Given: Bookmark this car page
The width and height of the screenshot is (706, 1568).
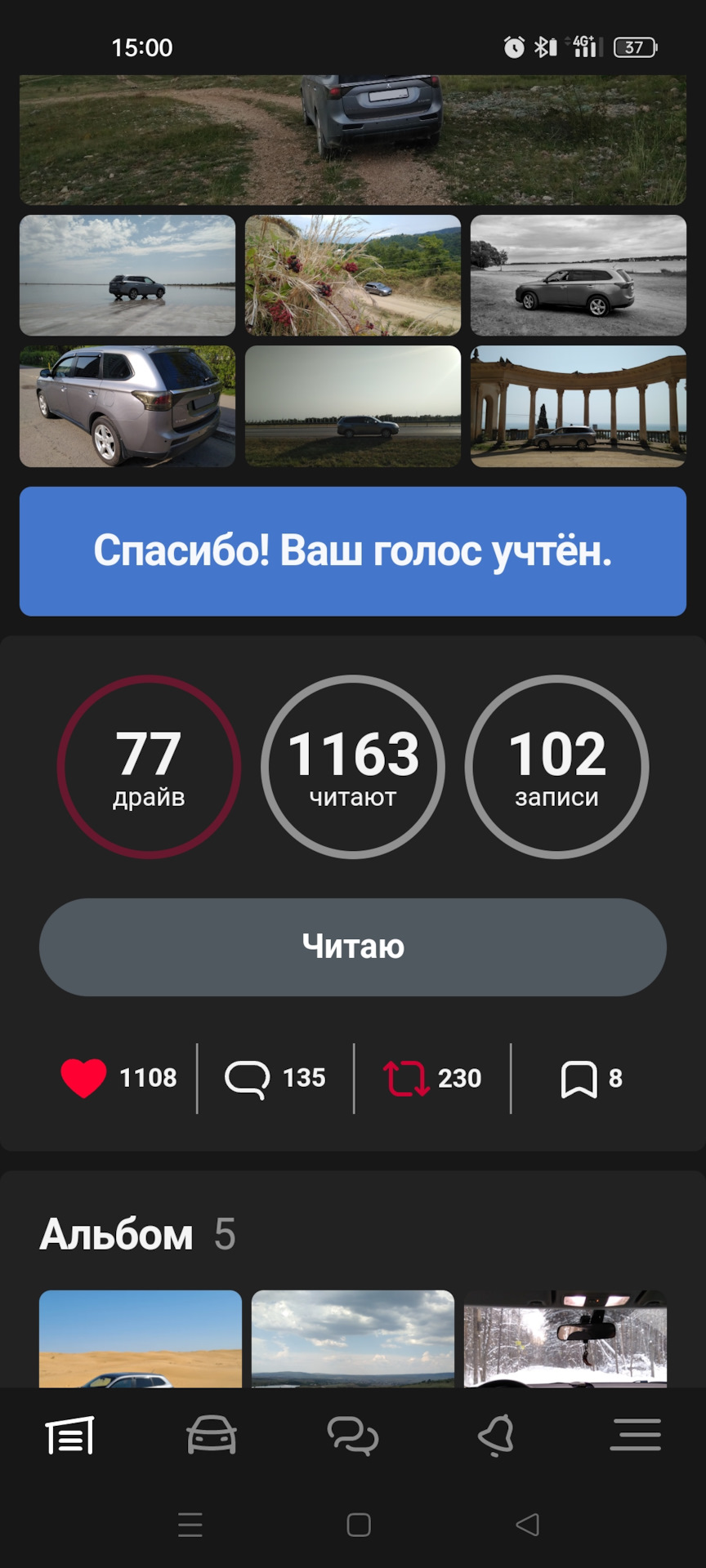Looking at the screenshot, I should pos(579,1078).
